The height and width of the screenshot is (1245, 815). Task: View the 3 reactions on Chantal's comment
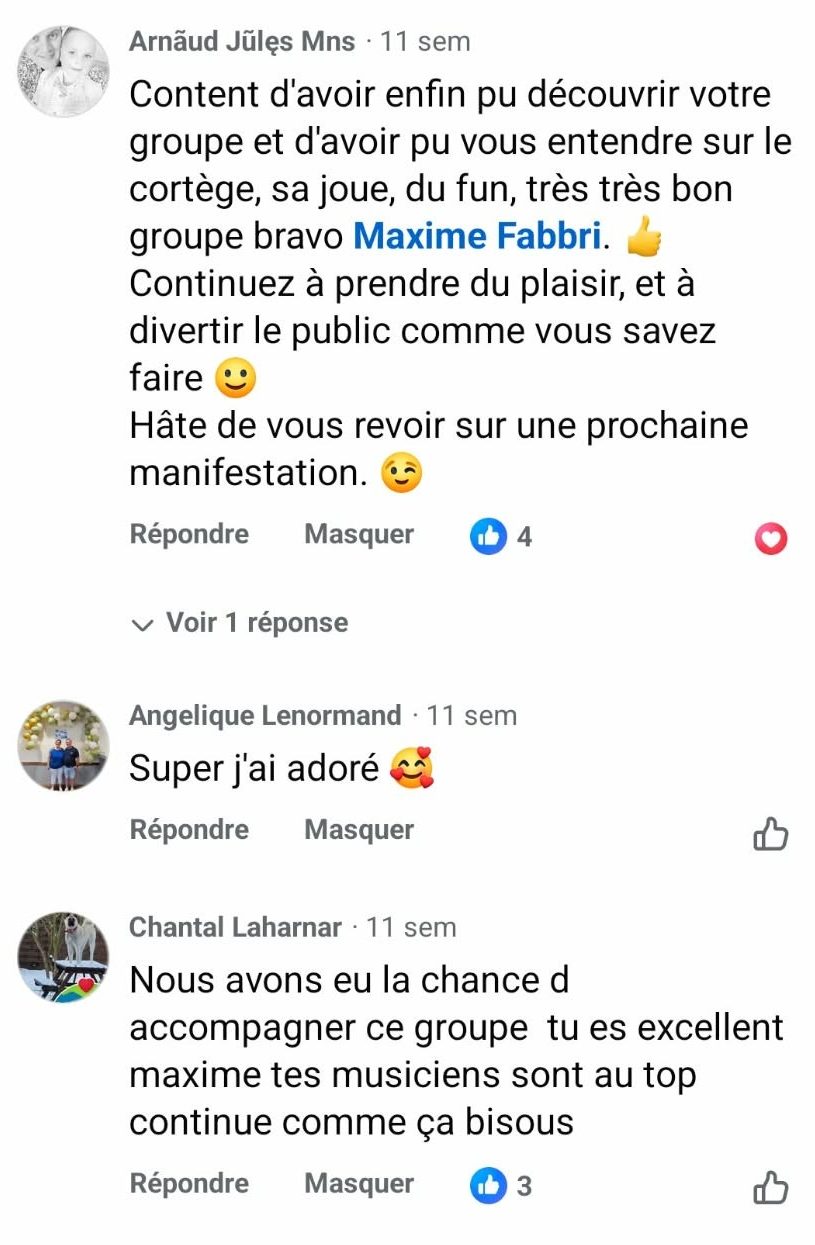[x=502, y=1187]
